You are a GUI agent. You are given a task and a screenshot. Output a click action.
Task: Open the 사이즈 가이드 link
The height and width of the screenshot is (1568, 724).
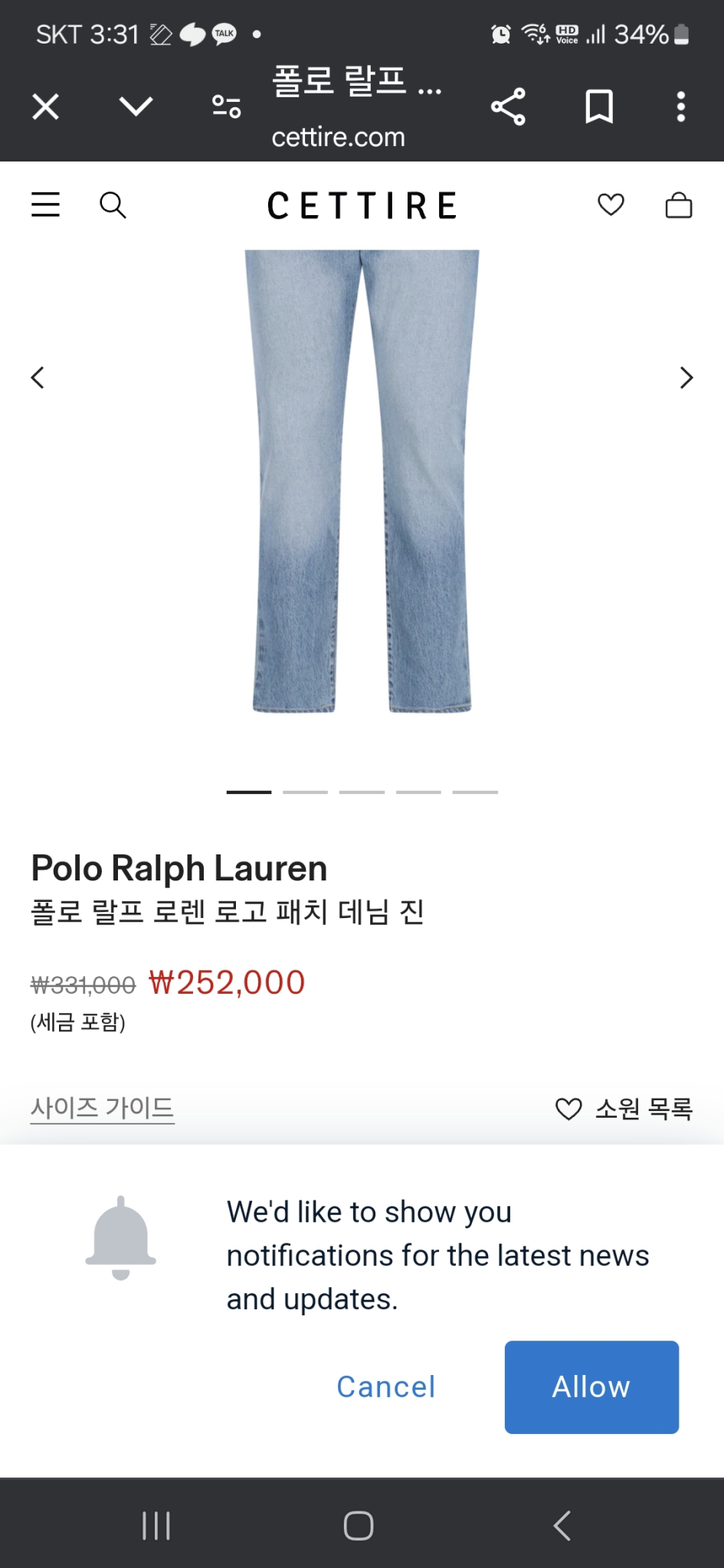coord(103,1108)
